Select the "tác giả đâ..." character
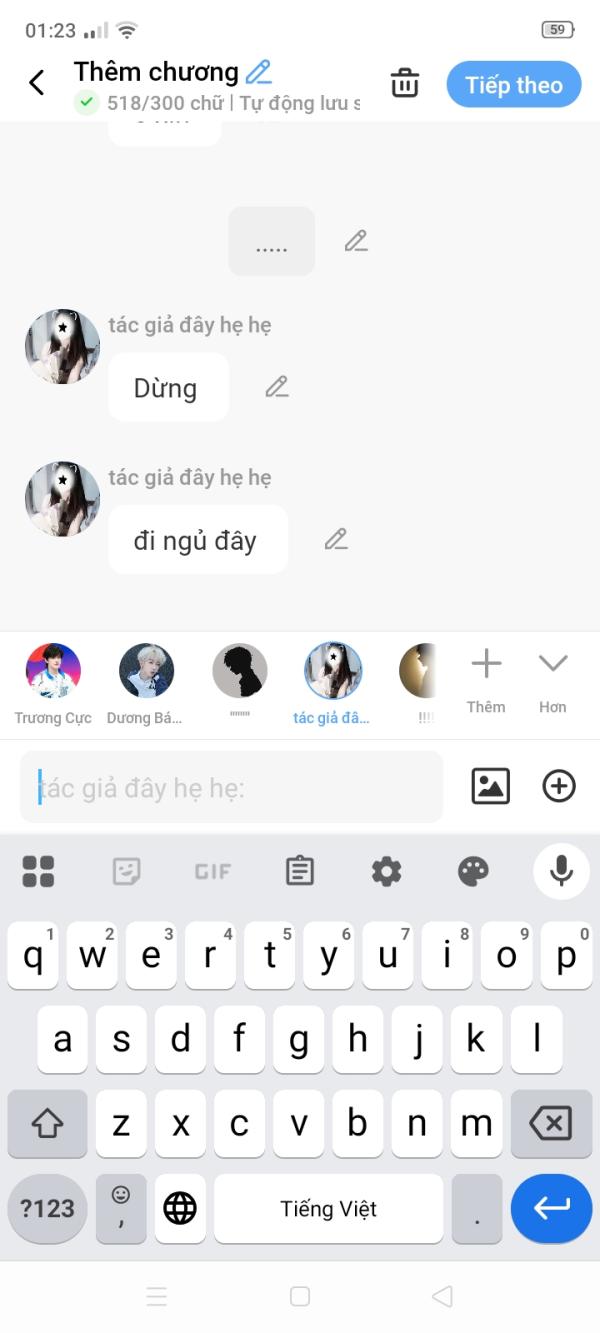The height and width of the screenshot is (1333, 600). click(332, 685)
